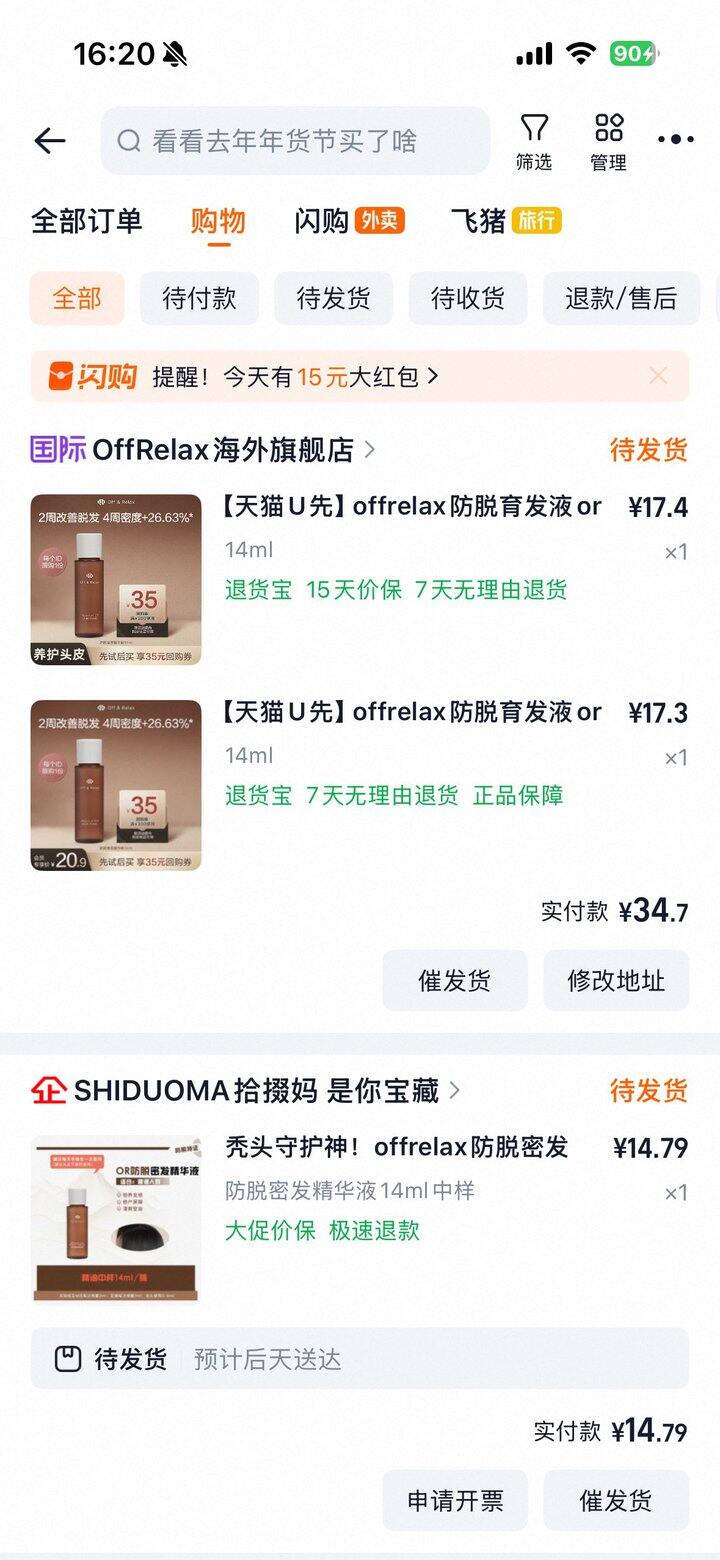720x1560 pixels.
Task: Select the 退款/售后 filter chip
Action: pyautogui.click(x=618, y=298)
